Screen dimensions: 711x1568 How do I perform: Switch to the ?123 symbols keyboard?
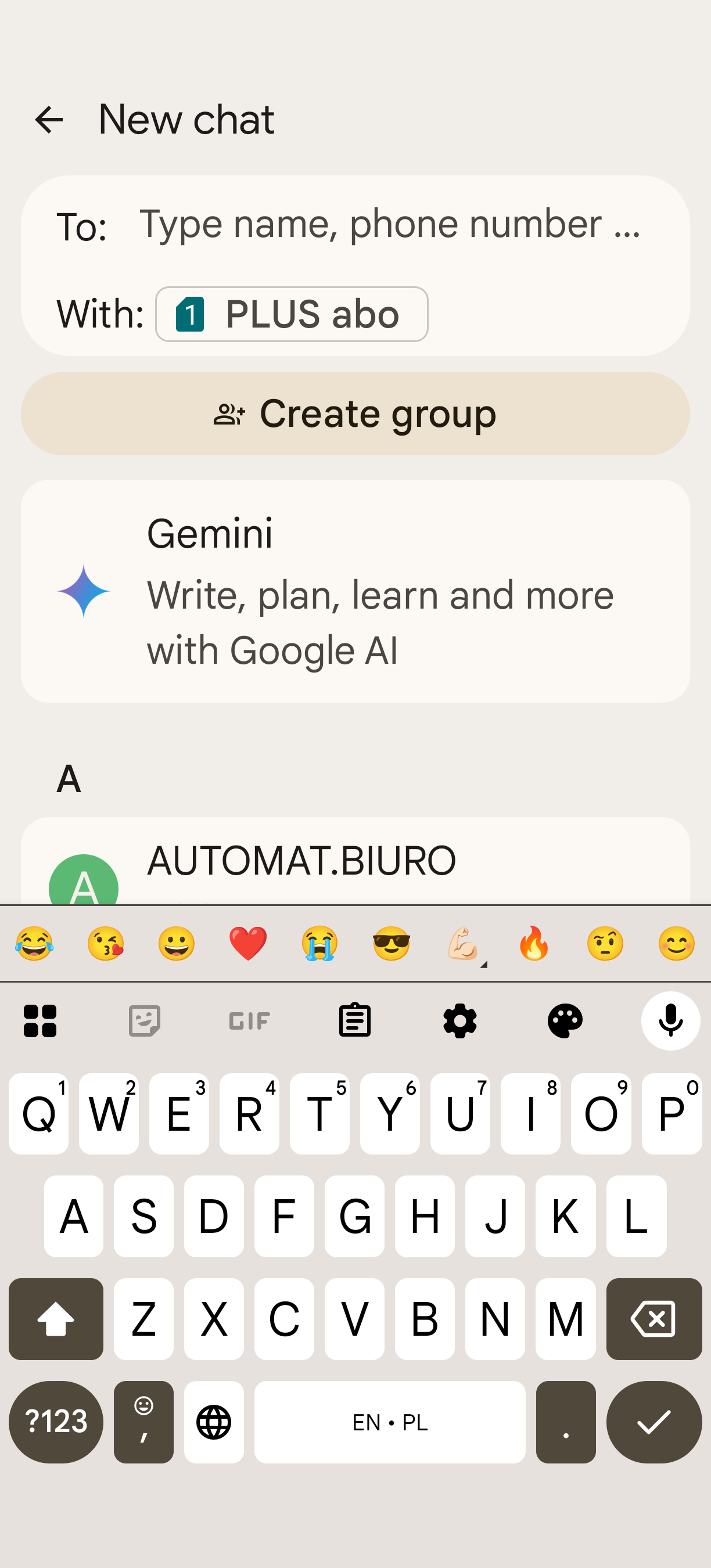coord(56,1422)
